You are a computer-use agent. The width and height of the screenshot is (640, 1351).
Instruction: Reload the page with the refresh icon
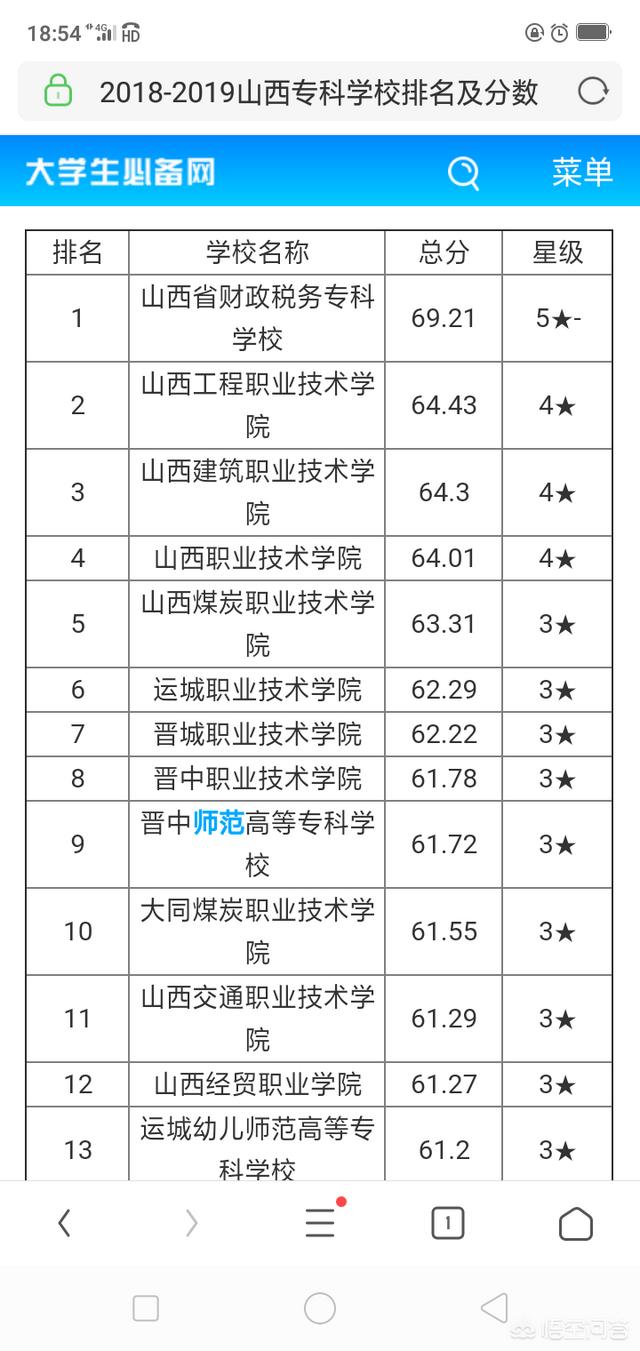(593, 92)
